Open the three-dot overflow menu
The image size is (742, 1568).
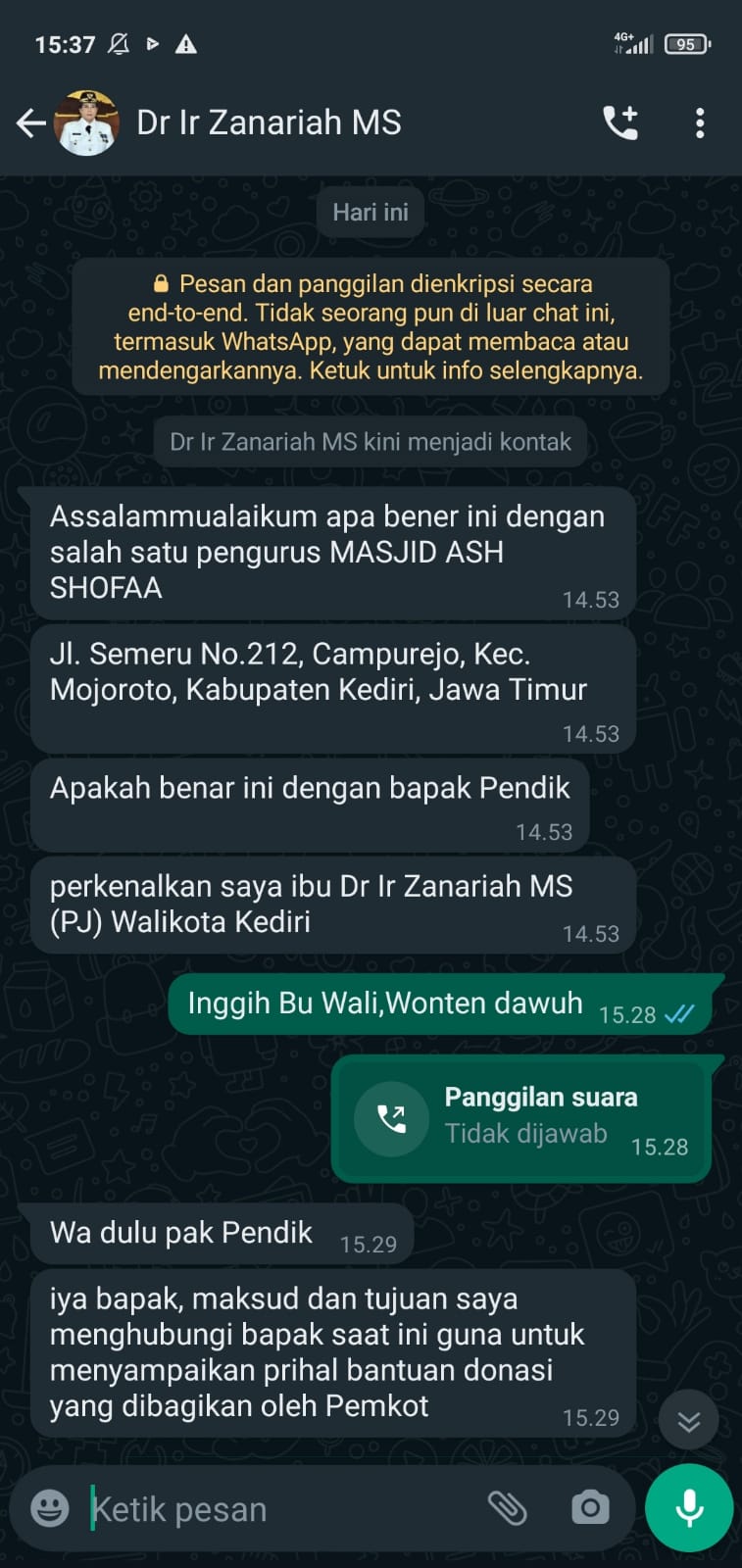699,123
